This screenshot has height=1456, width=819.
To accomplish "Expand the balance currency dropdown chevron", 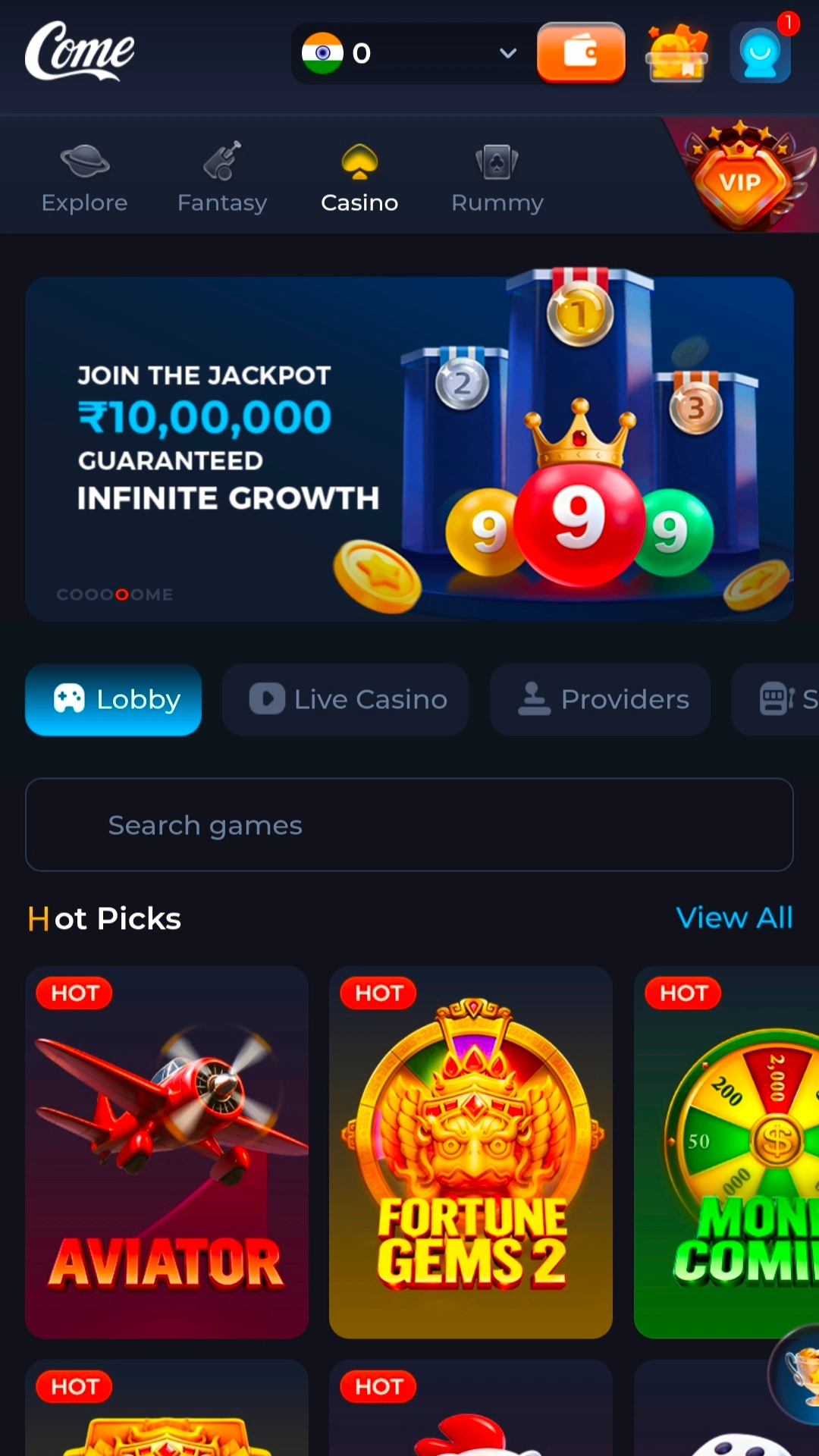I will pos(507,53).
